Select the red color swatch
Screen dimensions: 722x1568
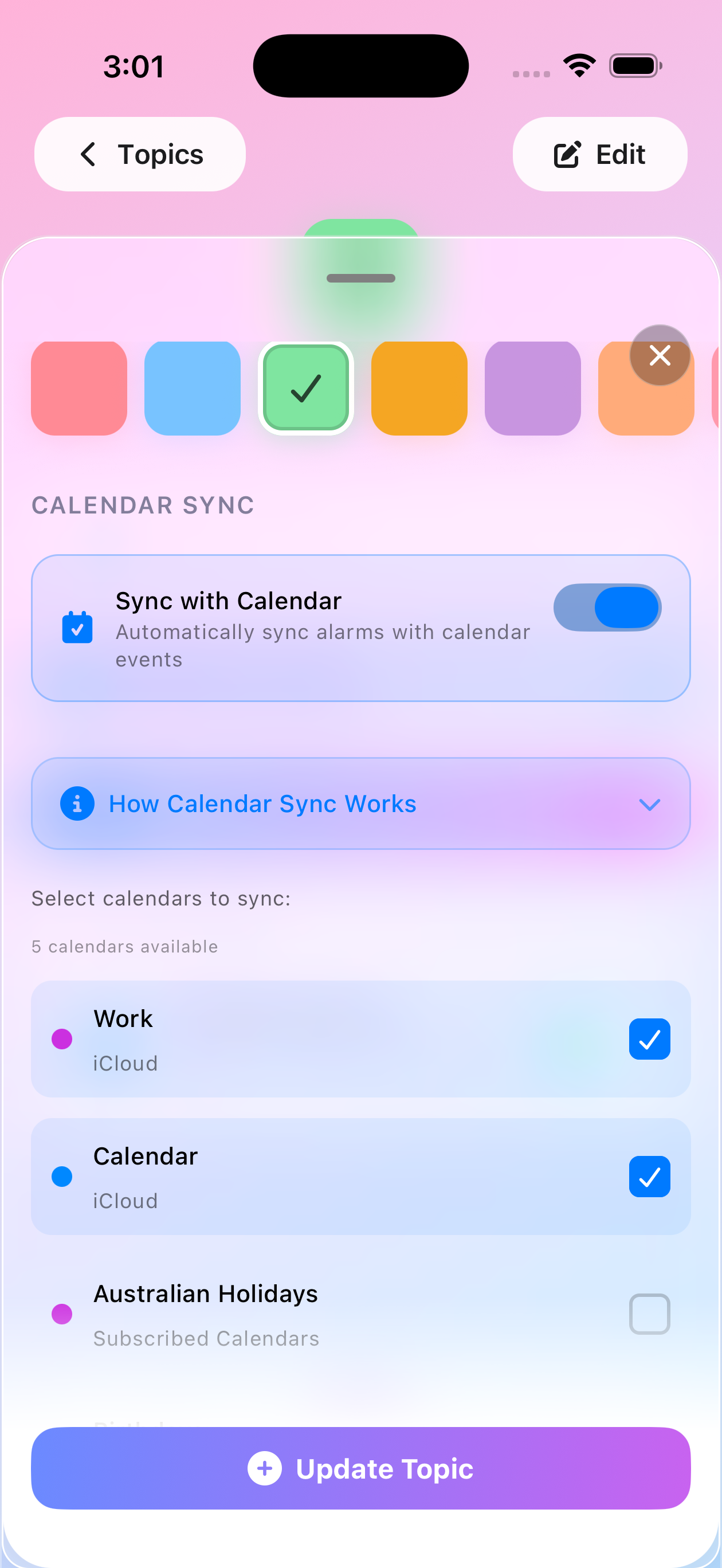79,388
